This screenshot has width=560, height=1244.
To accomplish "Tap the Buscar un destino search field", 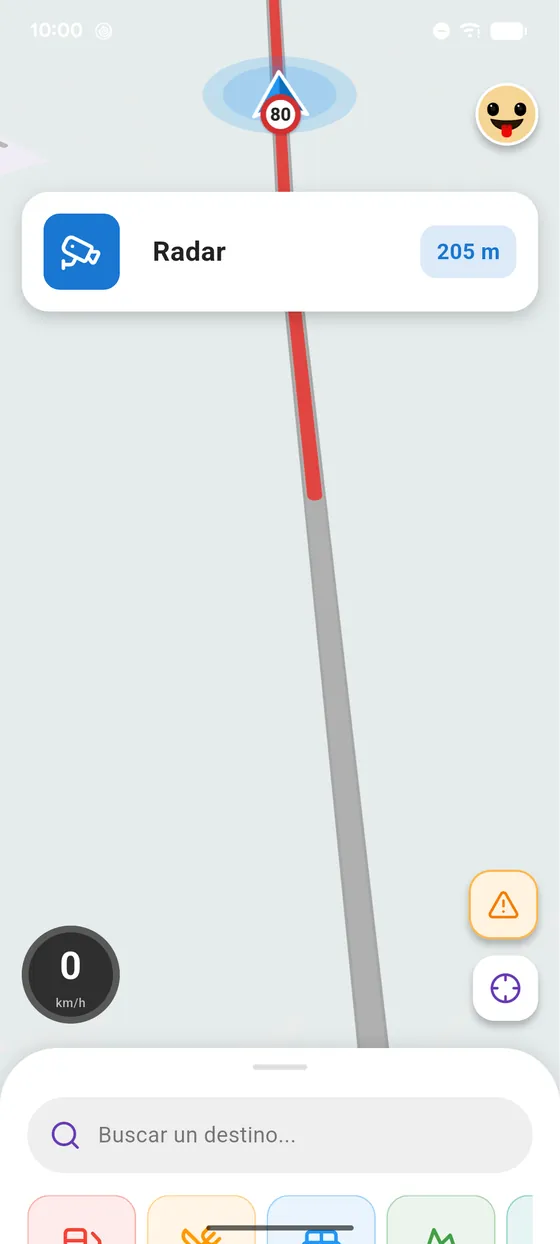I will pyautogui.click(x=280, y=1135).
